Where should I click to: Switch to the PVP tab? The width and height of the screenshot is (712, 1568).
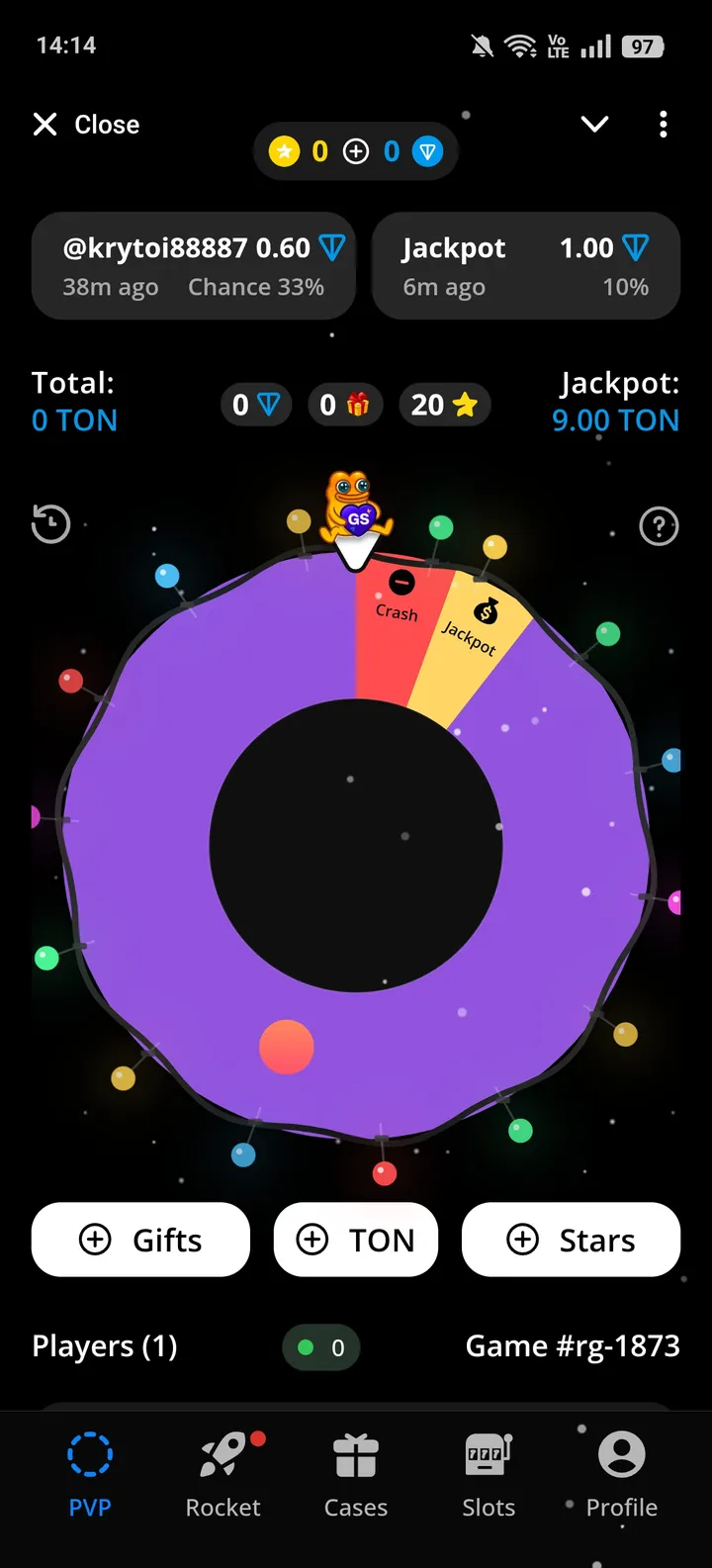pos(90,1474)
